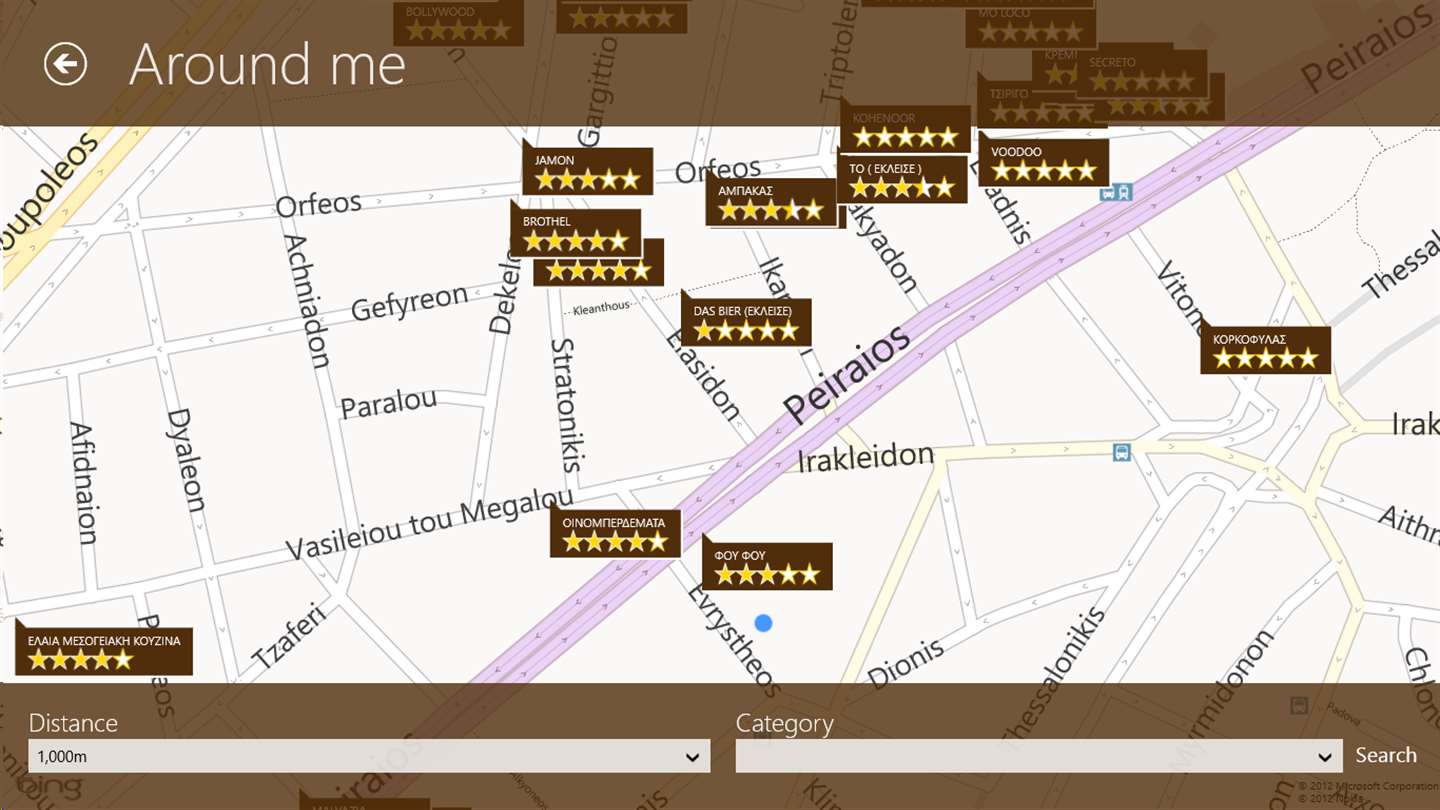Open the VOODOO marker
This screenshot has width=1440, height=810.
pos(1043,162)
